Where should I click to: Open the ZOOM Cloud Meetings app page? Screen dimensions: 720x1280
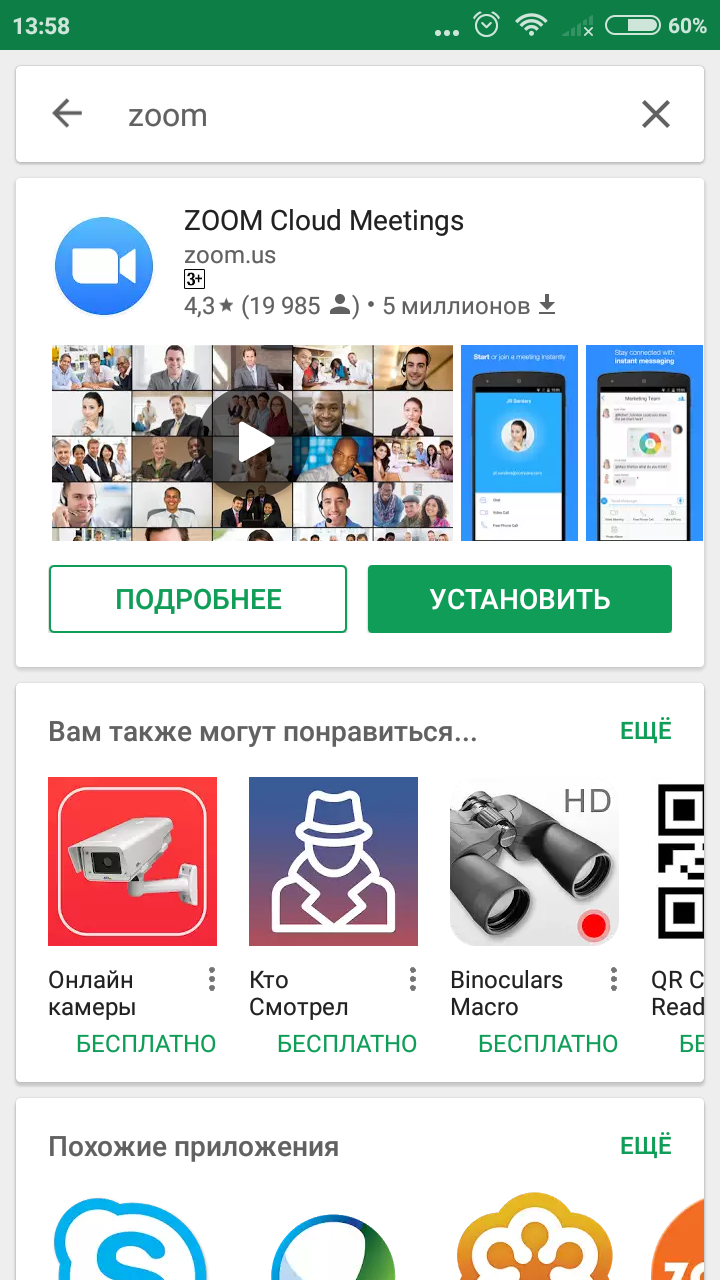(x=324, y=221)
